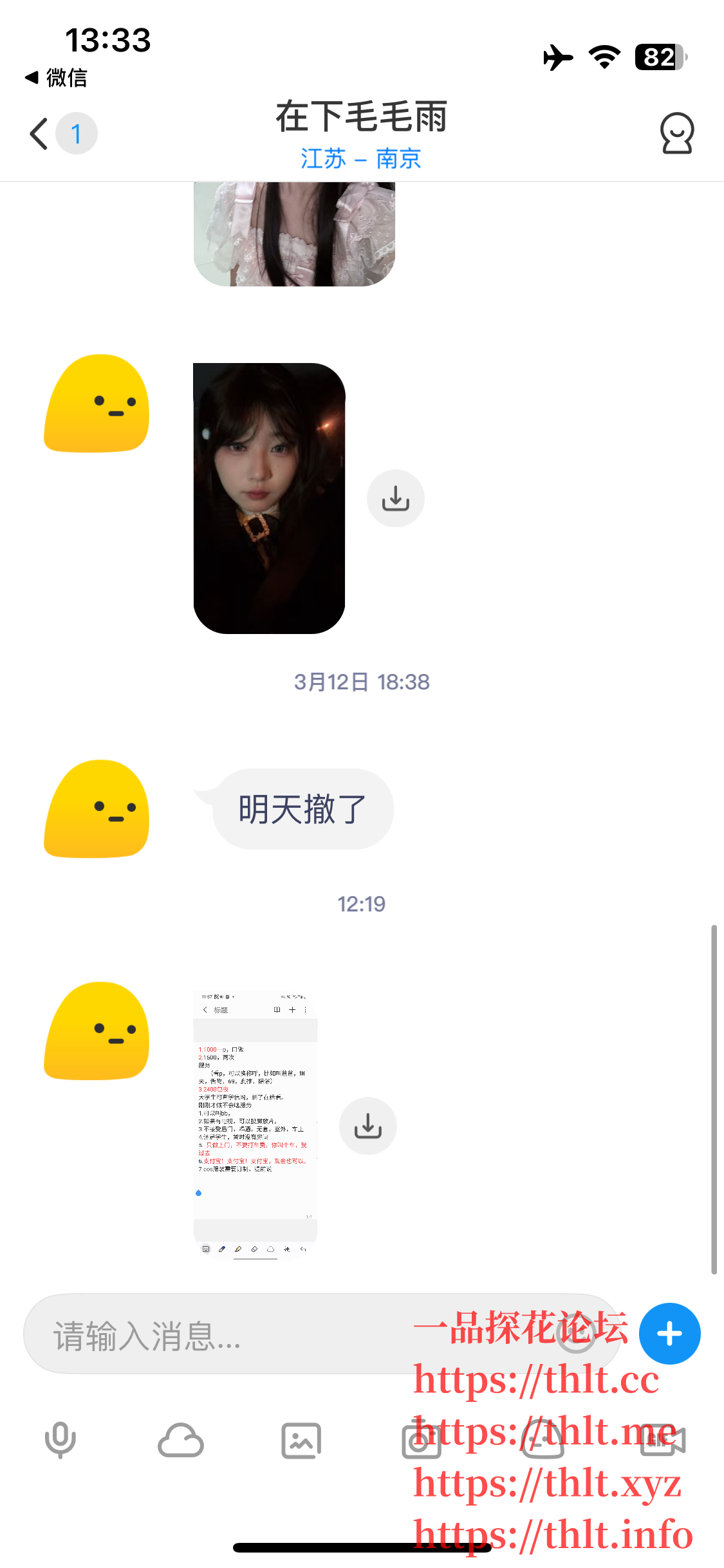Pick a picture from the gallery
This screenshot has width=724, height=1568.
pos(301,1441)
